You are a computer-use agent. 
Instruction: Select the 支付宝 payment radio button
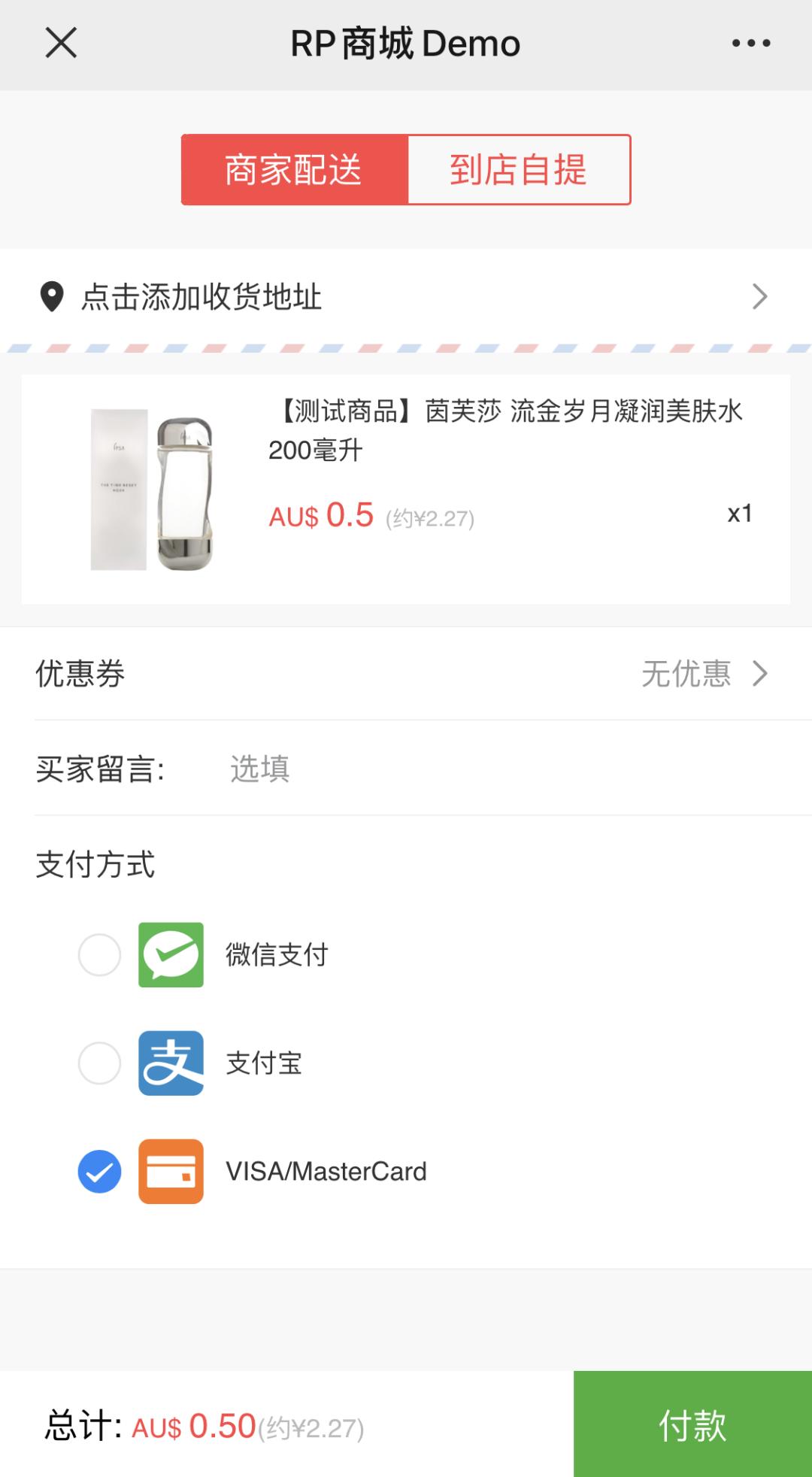[98, 1063]
